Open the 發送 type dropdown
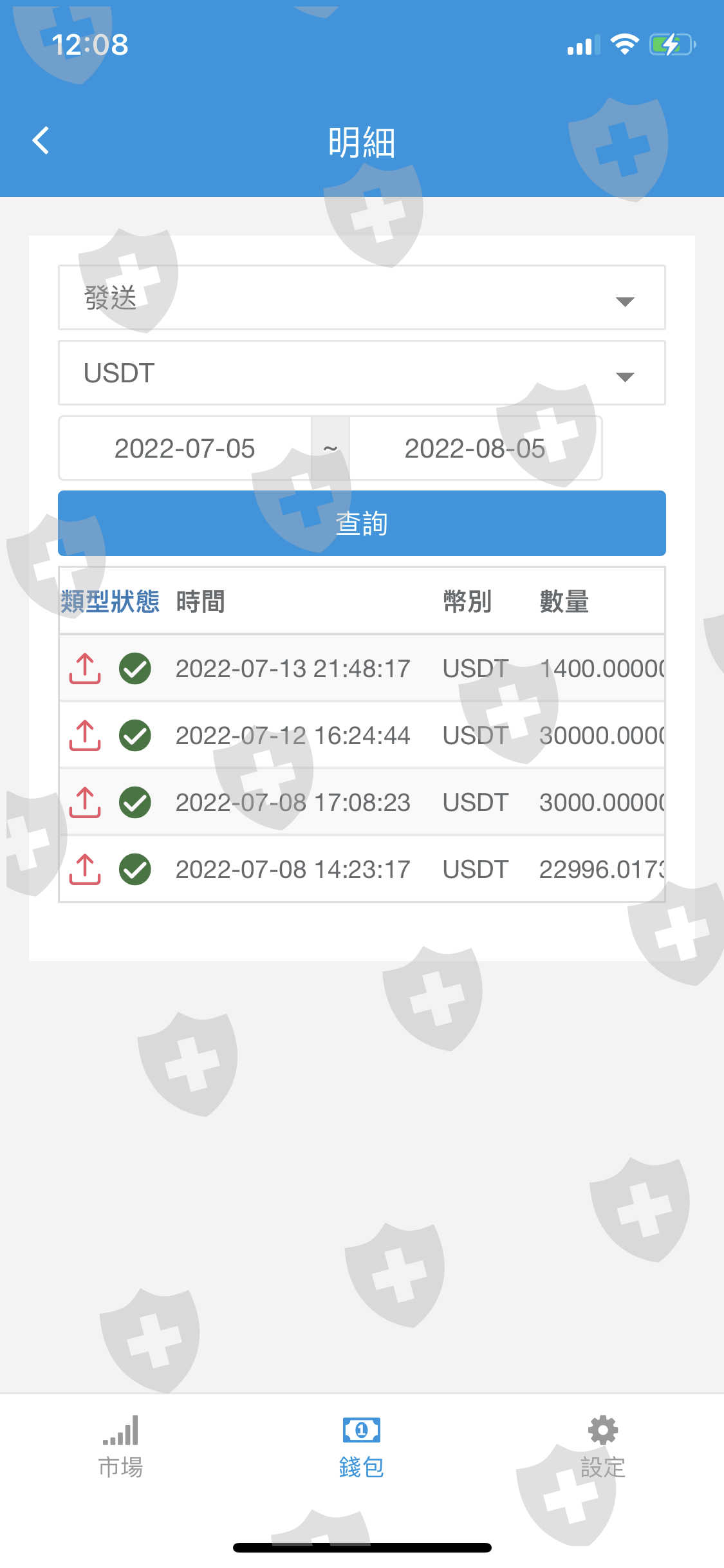 [x=362, y=298]
